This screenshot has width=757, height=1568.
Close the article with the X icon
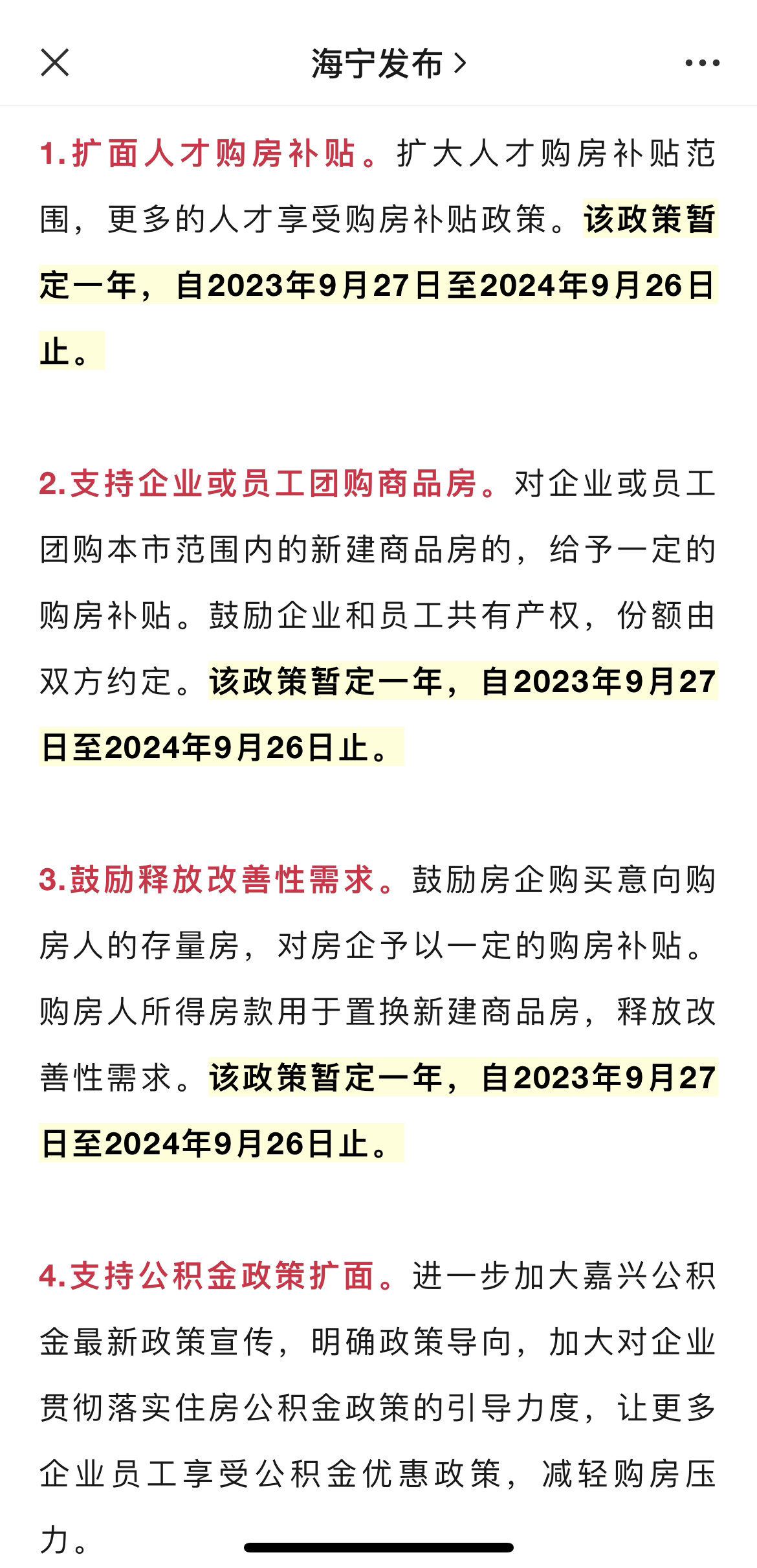tap(54, 63)
